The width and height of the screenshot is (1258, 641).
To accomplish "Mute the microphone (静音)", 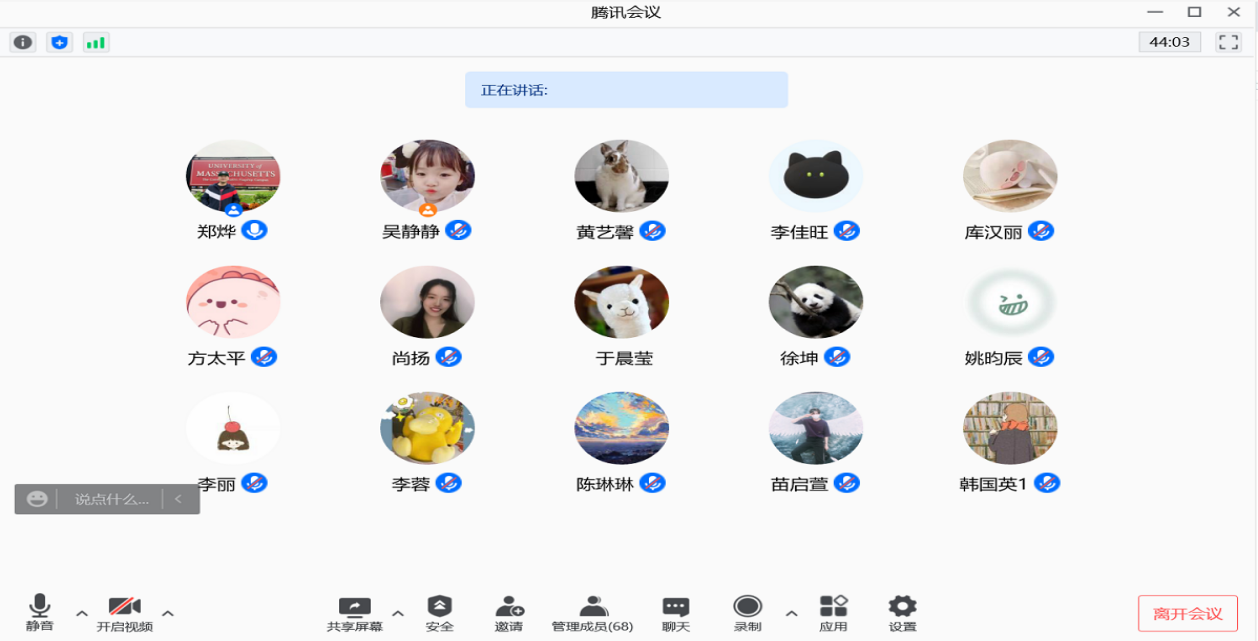I will tap(39, 611).
